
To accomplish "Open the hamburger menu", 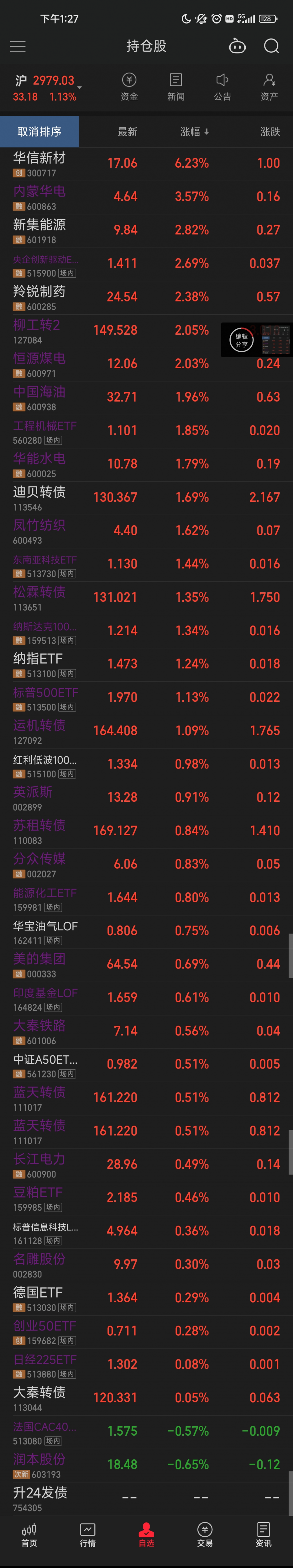I will click(18, 46).
